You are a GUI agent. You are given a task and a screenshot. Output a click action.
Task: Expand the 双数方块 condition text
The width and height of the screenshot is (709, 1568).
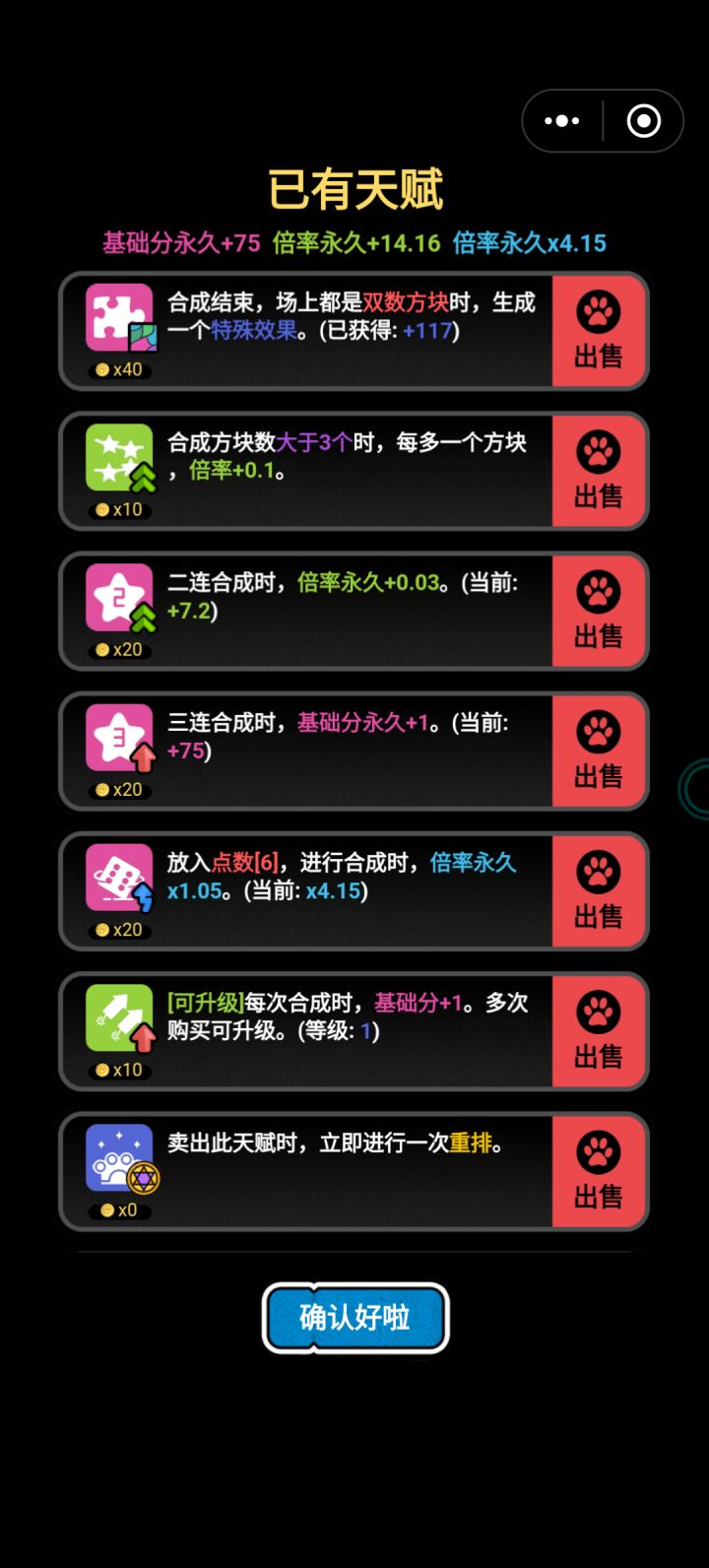coord(408,303)
